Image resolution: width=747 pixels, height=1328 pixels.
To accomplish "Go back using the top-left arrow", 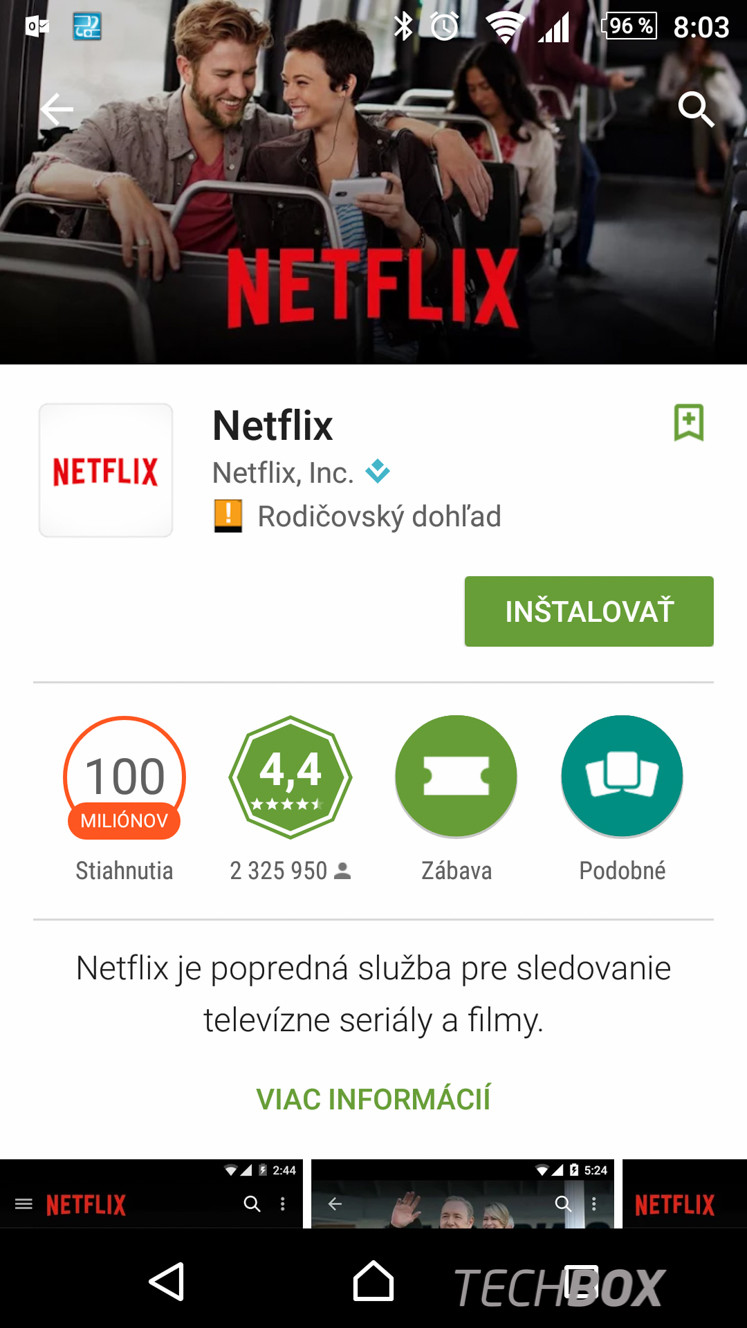I will coord(57,109).
